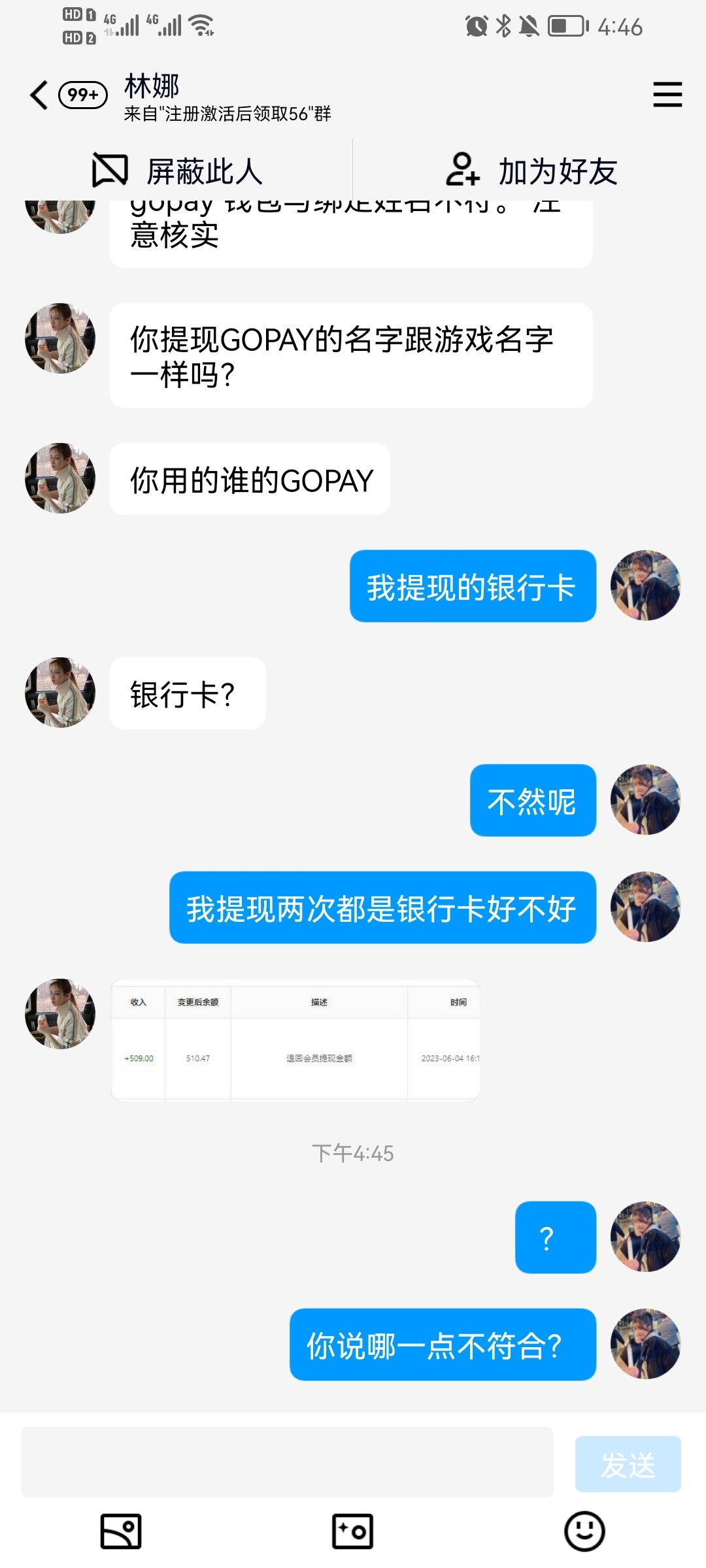Viewport: 706px width, 1568px height.
Task: Open the transaction record image in chat
Action: click(x=295, y=1040)
